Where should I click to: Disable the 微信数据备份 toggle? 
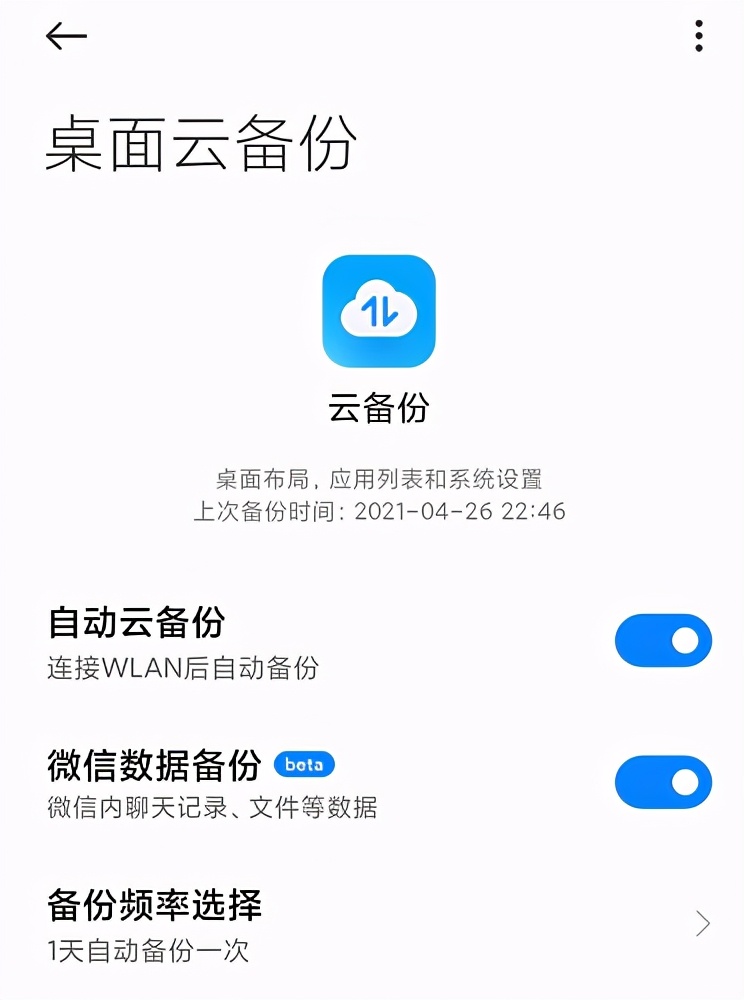662,782
